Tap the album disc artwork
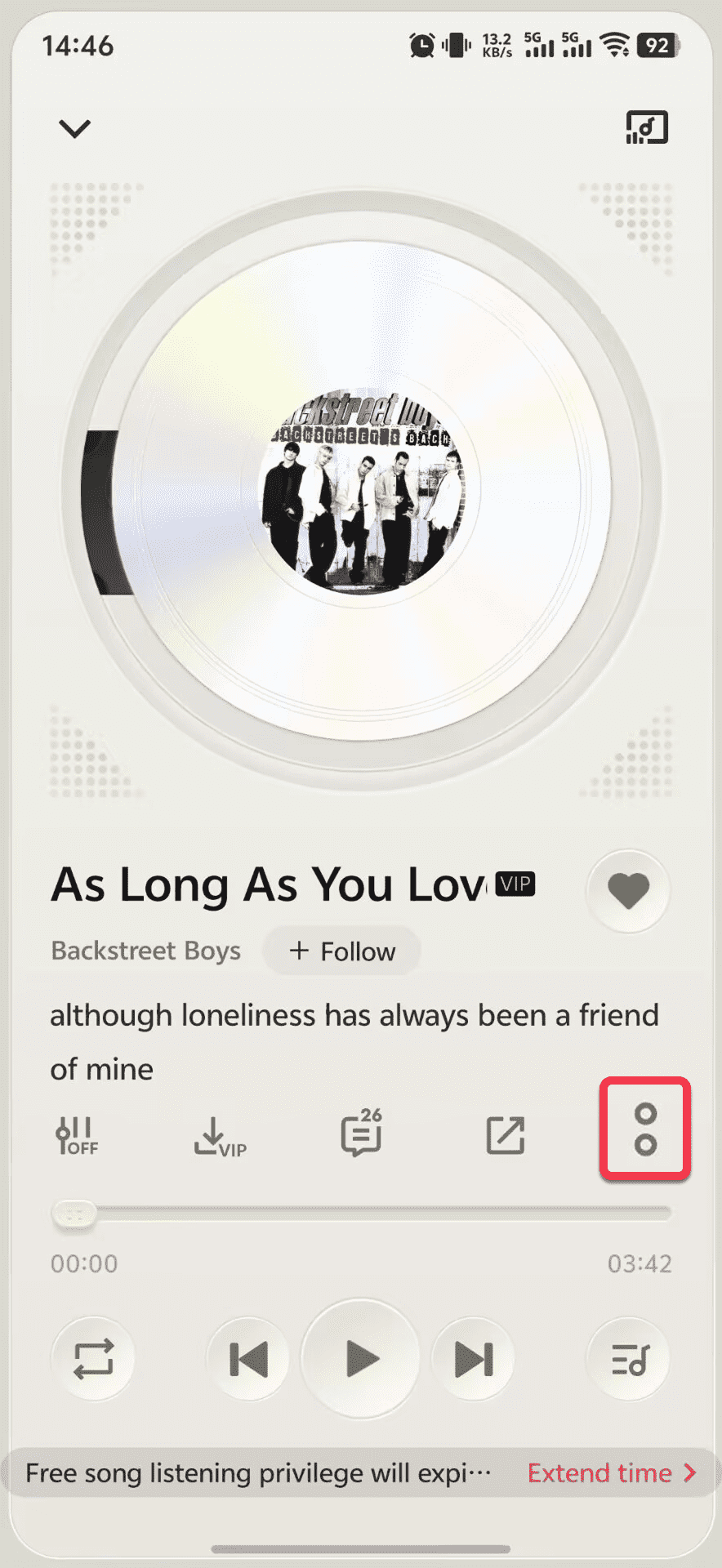Image resolution: width=722 pixels, height=1568 pixels. (x=361, y=490)
